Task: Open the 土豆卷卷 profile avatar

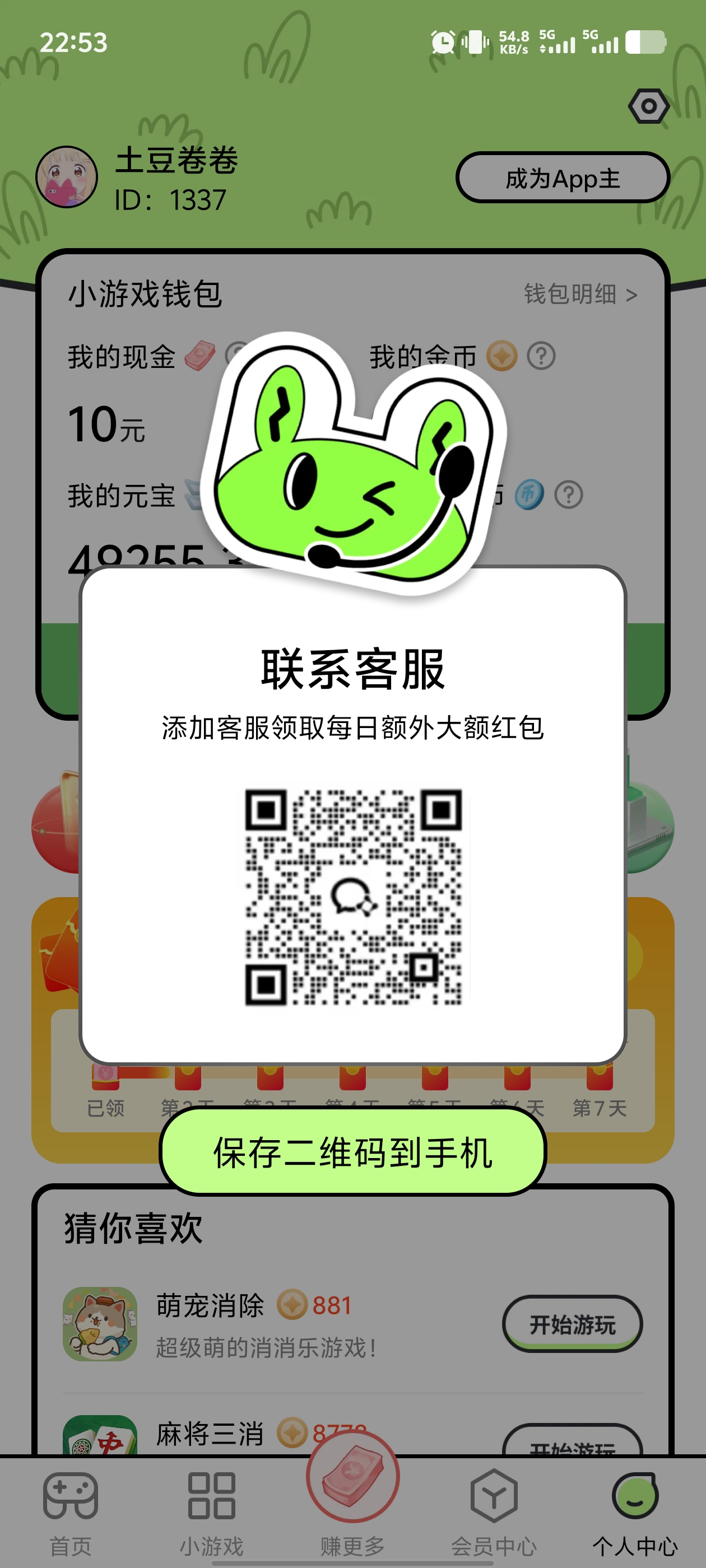Action: point(67,177)
